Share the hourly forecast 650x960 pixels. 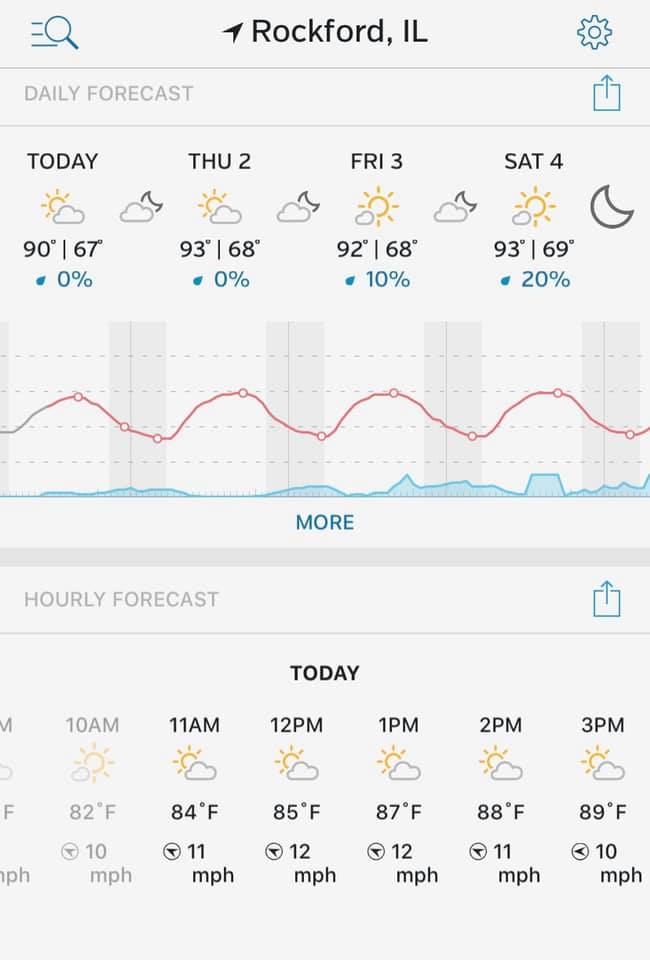click(606, 600)
